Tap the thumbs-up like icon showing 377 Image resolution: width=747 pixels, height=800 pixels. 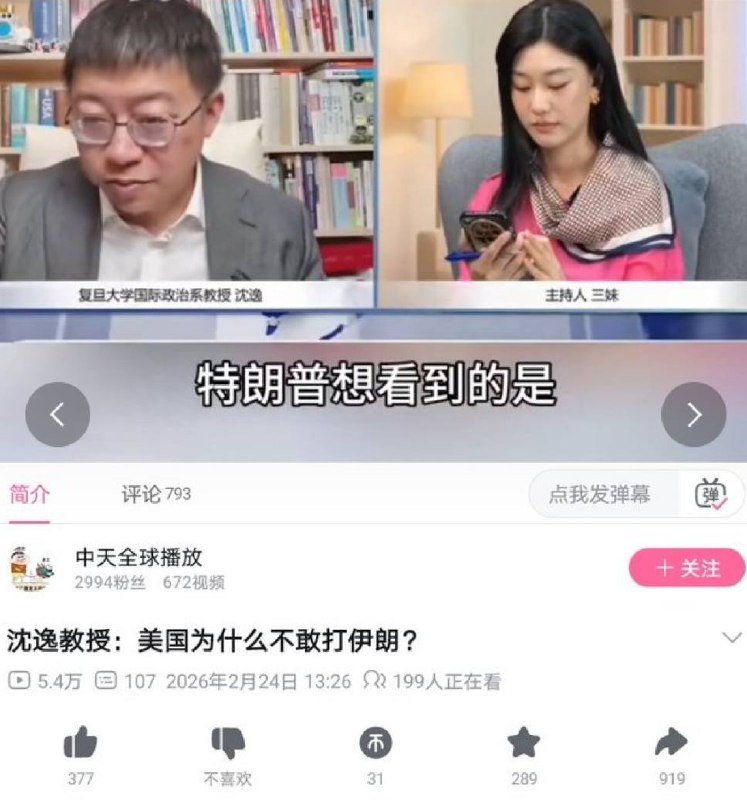pyautogui.click(x=79, y=741)
